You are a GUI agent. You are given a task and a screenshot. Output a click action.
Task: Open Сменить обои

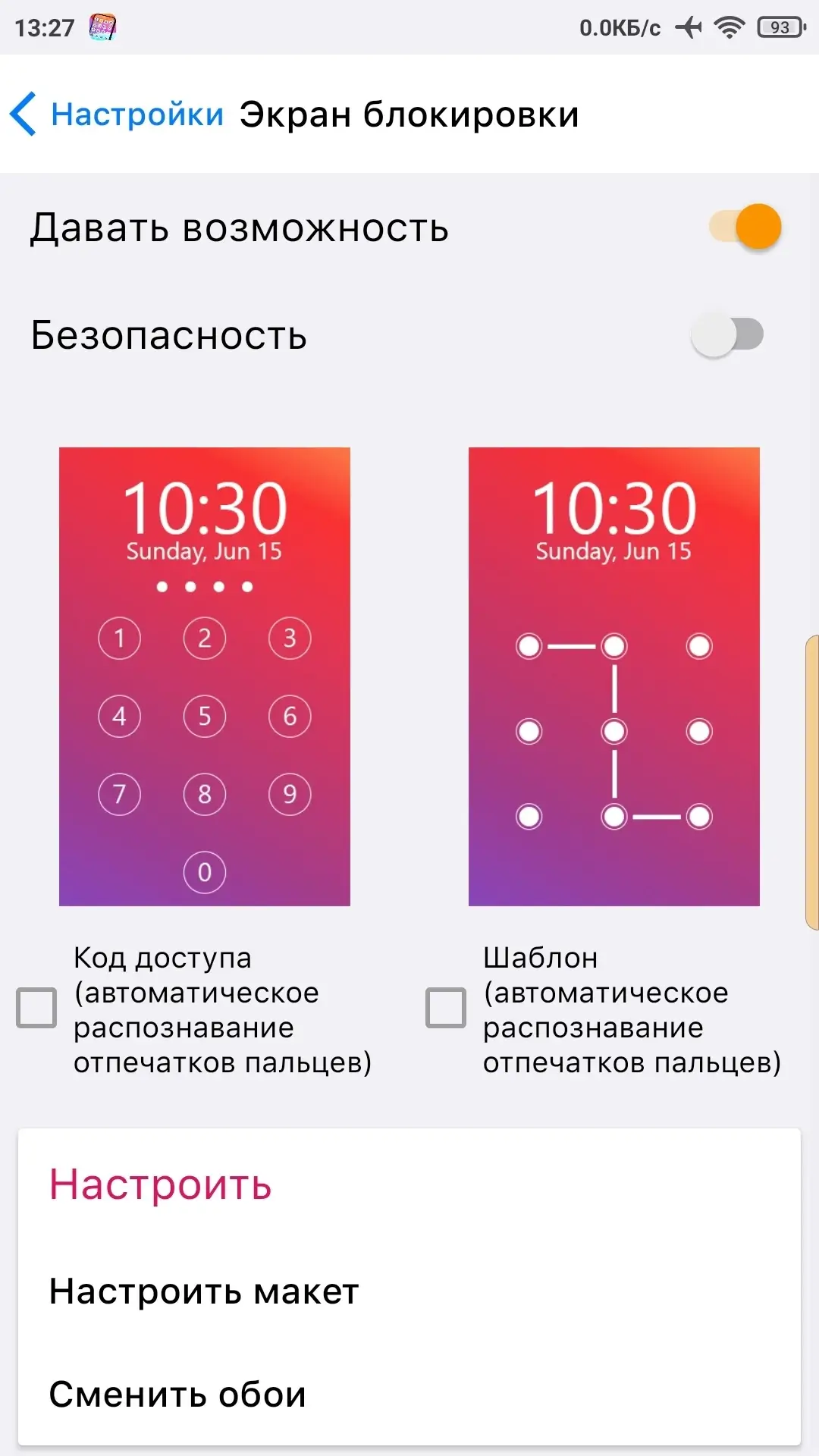pos(409,1394)
